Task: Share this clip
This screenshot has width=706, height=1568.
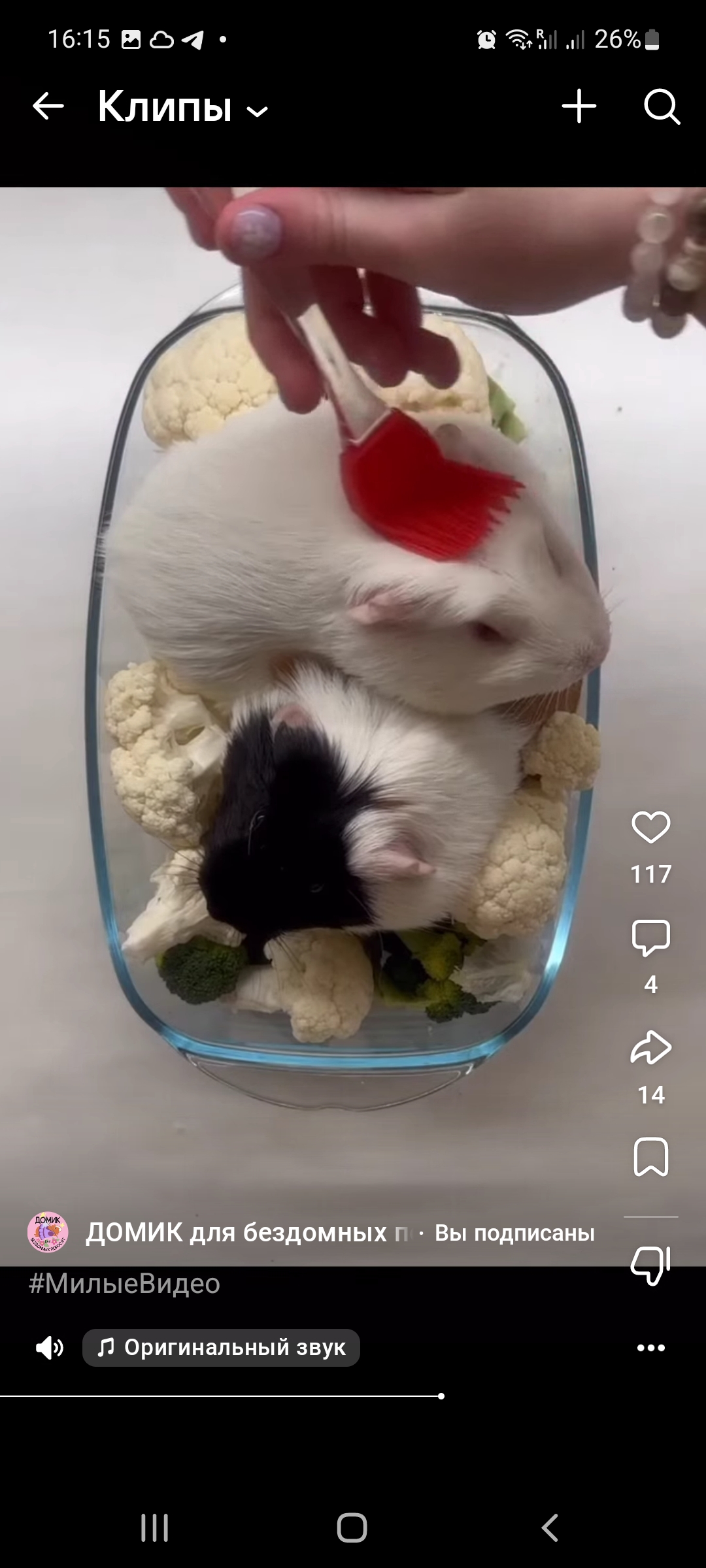Action: pyautogui.click(x=650, y=1048)
